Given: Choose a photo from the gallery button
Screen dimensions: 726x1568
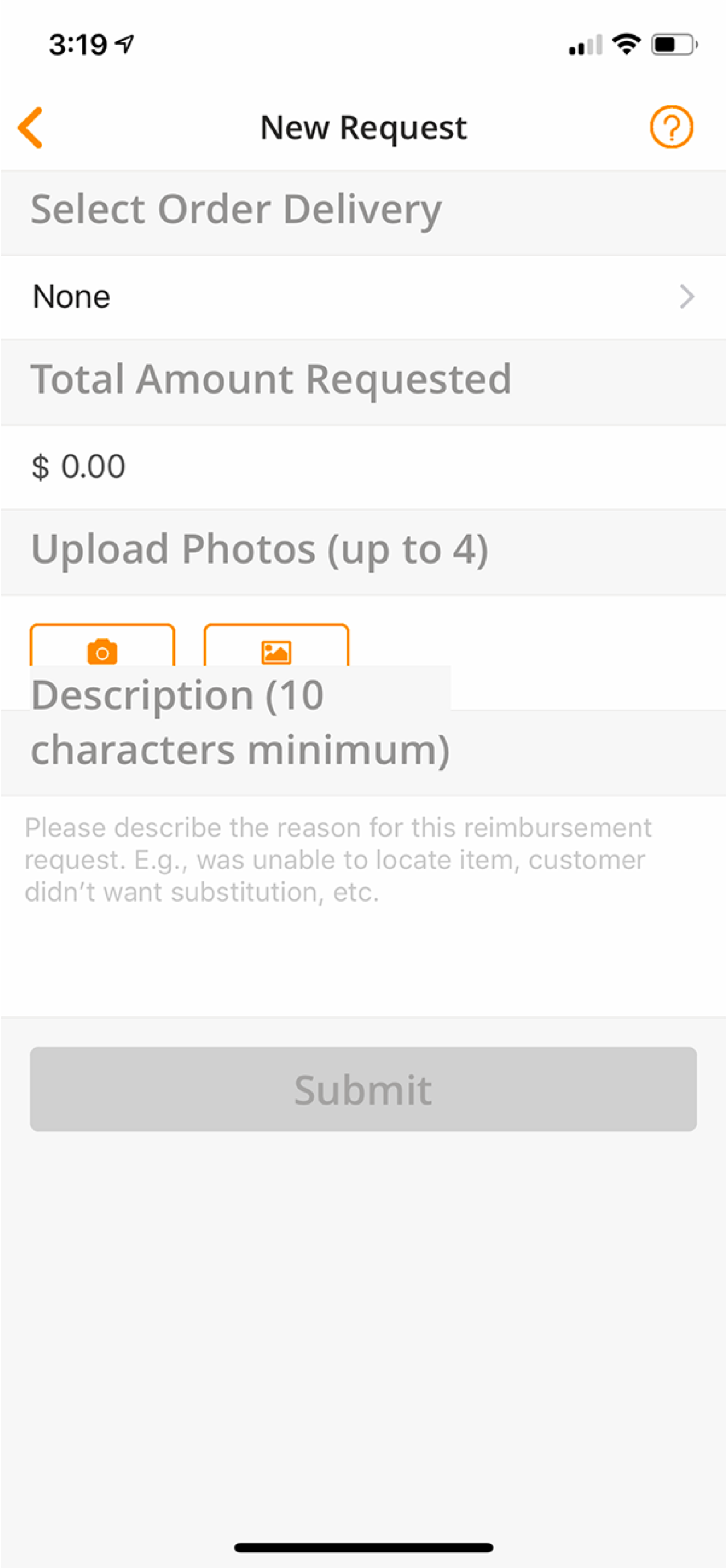Looking at the screenshot, I should 276,646.
